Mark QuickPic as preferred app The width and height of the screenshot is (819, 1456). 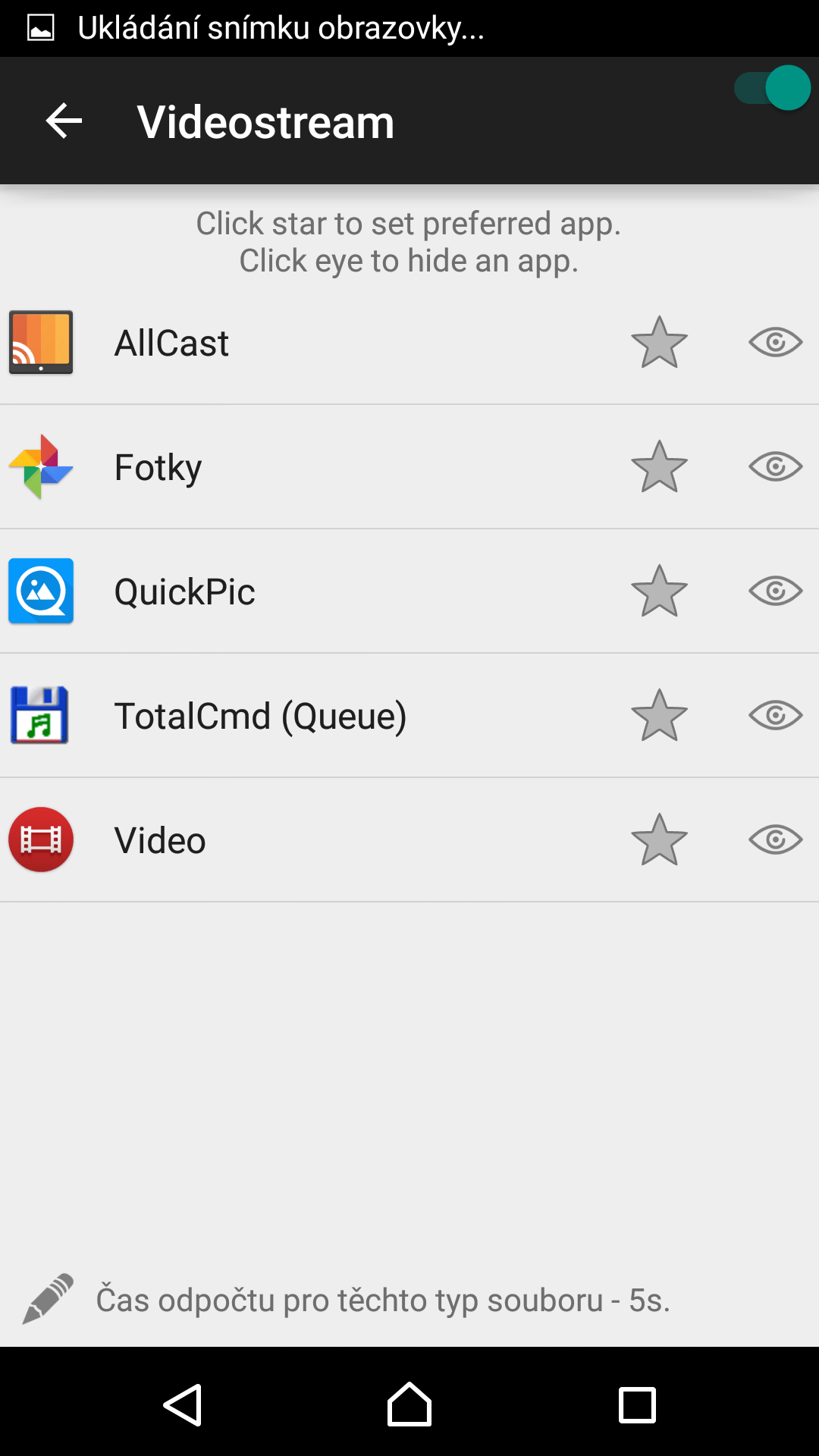pos(659,591)
